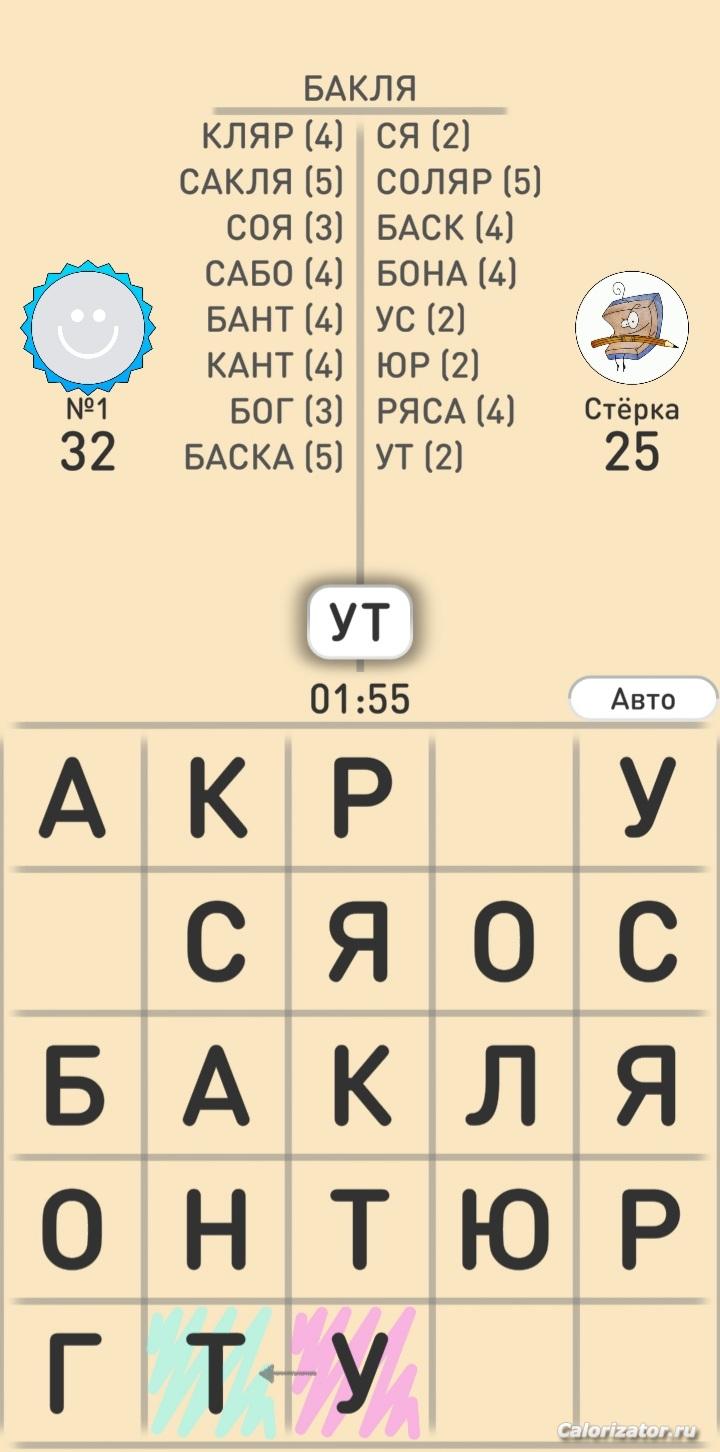This screenshot has height=1452, width=720.
Task: Tap the pink-highlighted letter У tile
Action: pyautogui.click(x=359, y=1372)
